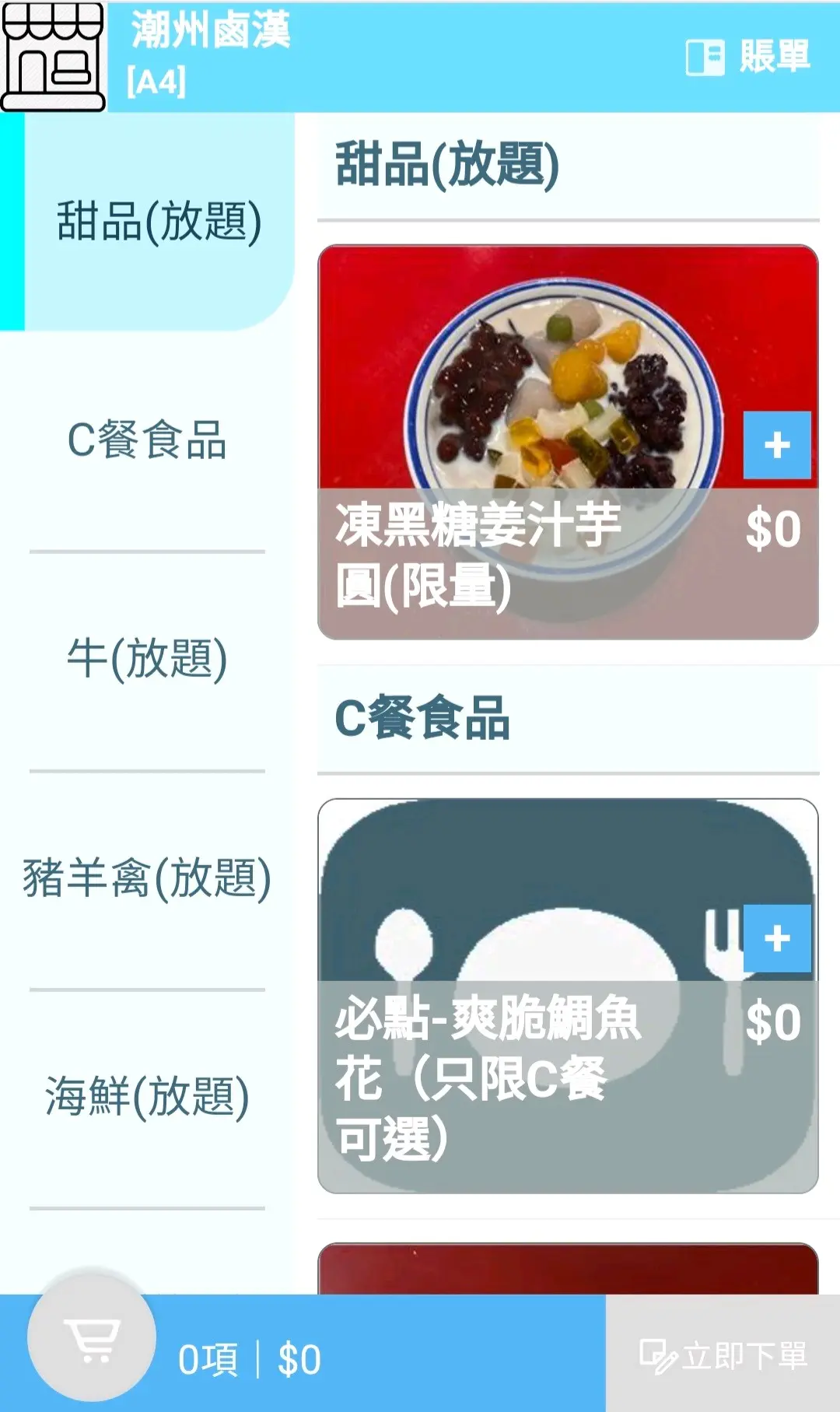The width and height of the screenshot is (840, 1412).
Task: Add 必點-爽脆鯛魚花 with its plus button
Action: tap(776, 938)
